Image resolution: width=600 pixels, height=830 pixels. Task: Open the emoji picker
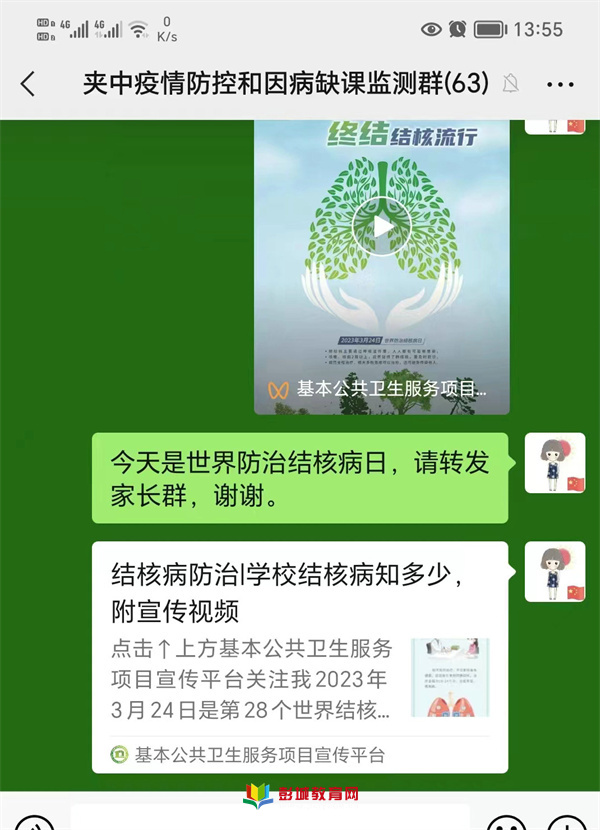click(507, 824)
